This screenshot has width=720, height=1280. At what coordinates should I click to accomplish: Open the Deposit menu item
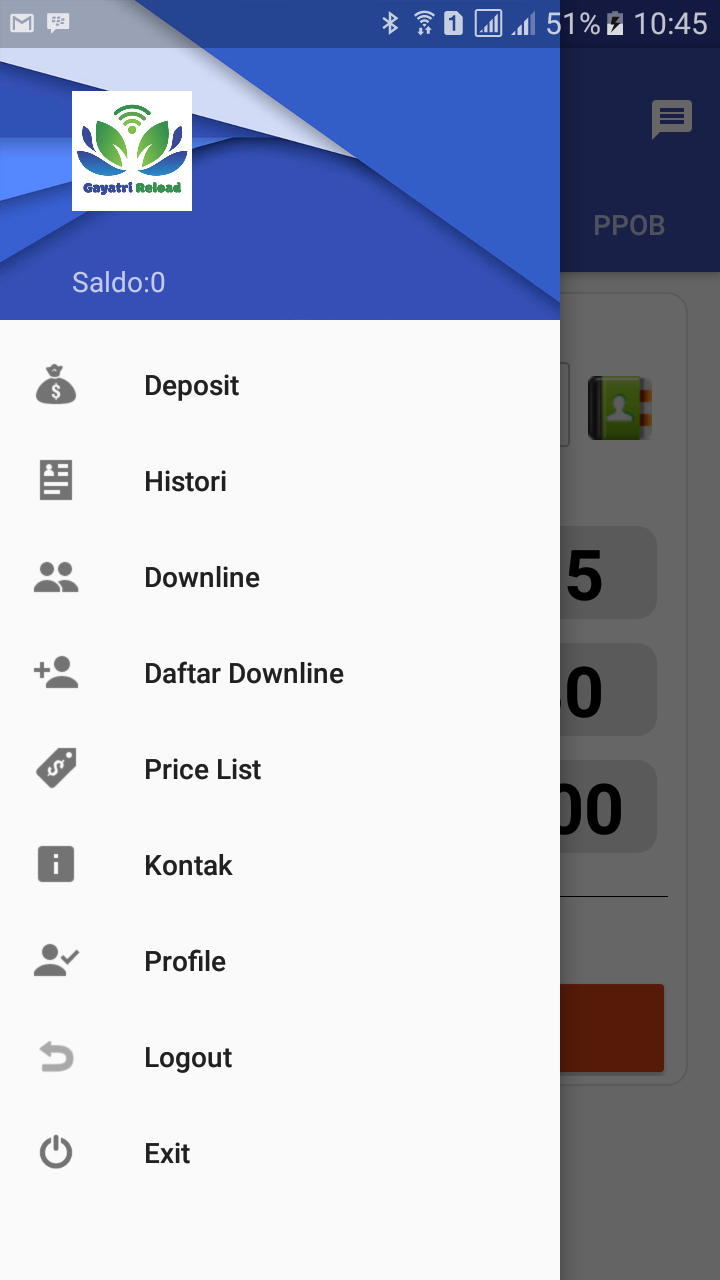click(191, 386)
